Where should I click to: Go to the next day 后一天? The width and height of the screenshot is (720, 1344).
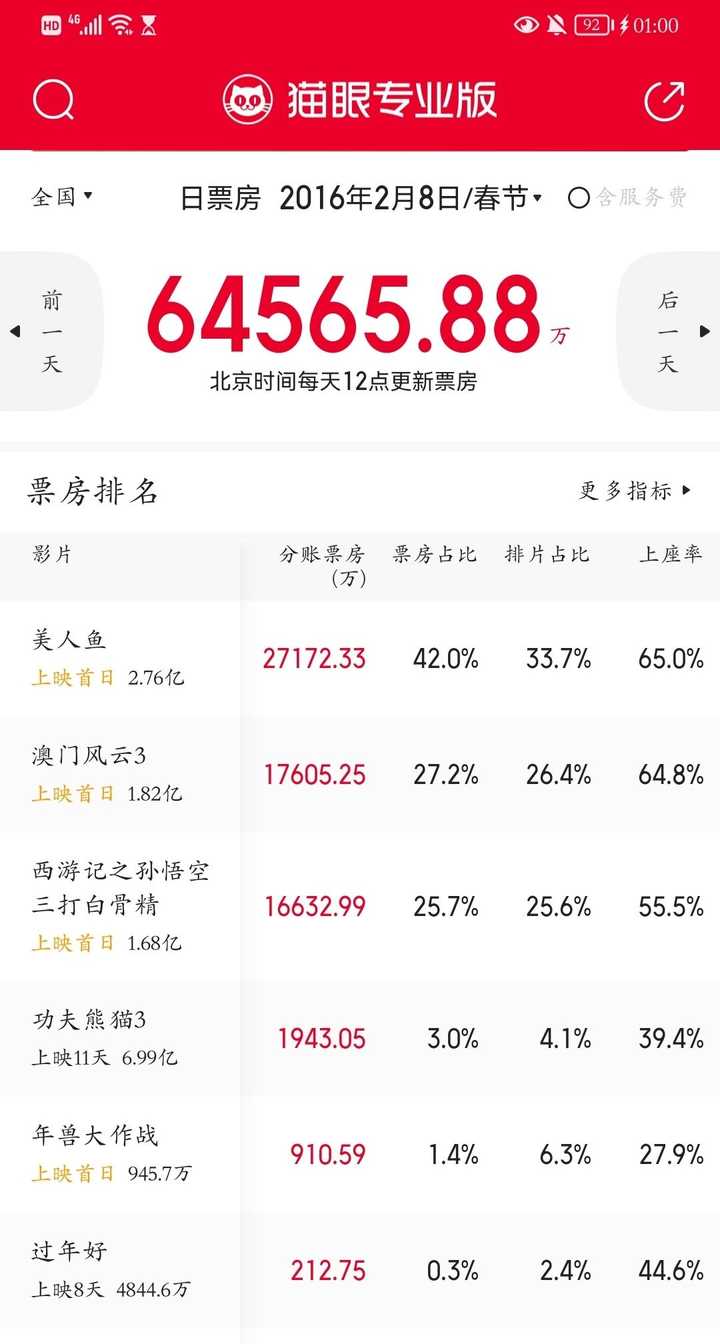click(x=670, y=331)
